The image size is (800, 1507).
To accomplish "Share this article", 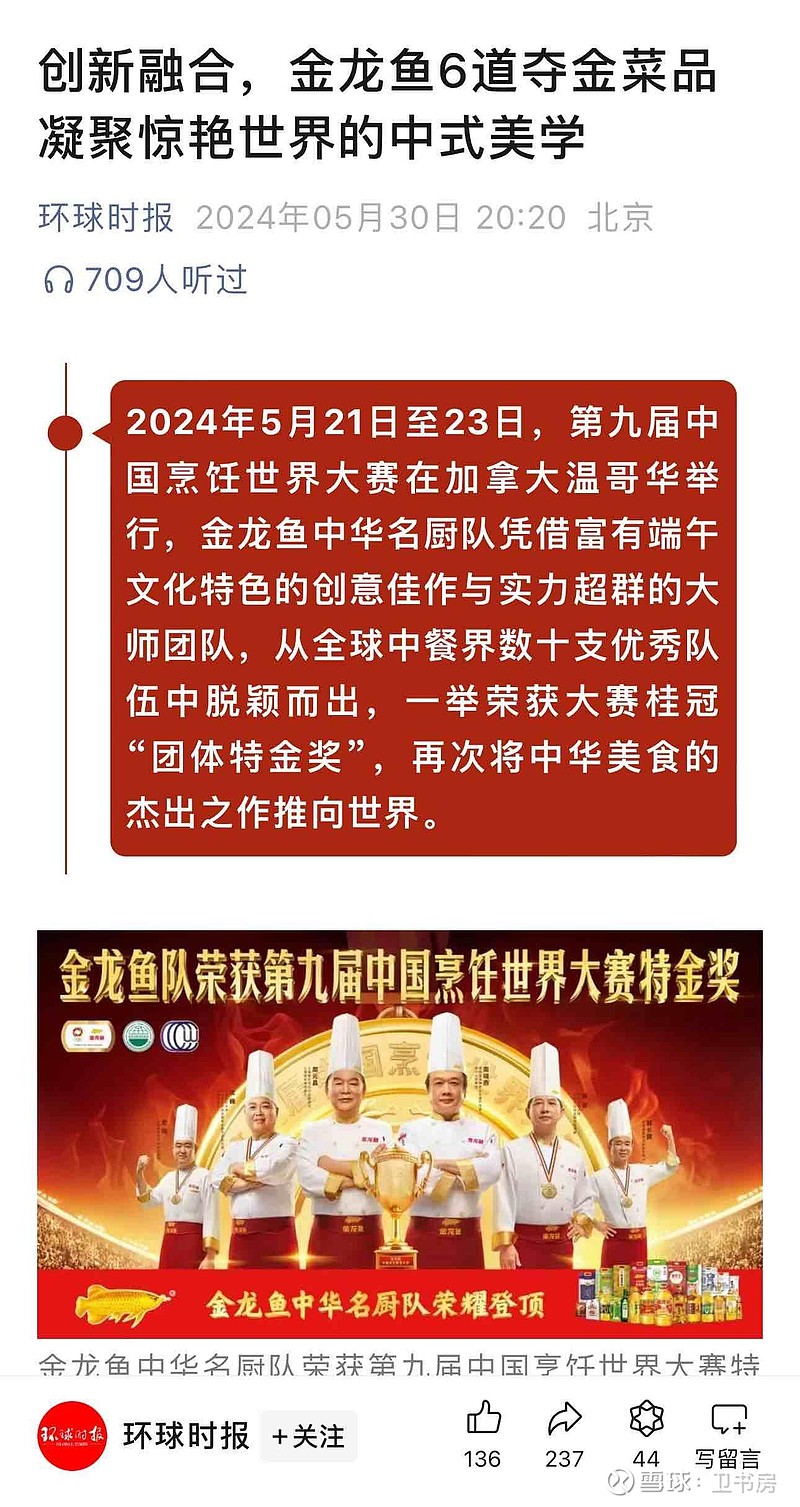I will [x=564, y=1419].
